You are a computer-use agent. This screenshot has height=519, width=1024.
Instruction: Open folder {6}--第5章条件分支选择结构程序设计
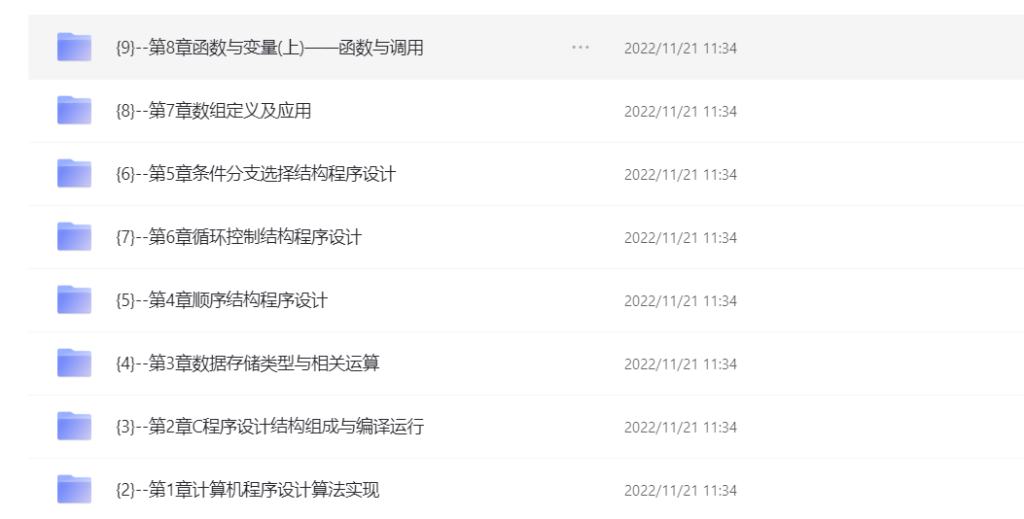tap(255, 174)
